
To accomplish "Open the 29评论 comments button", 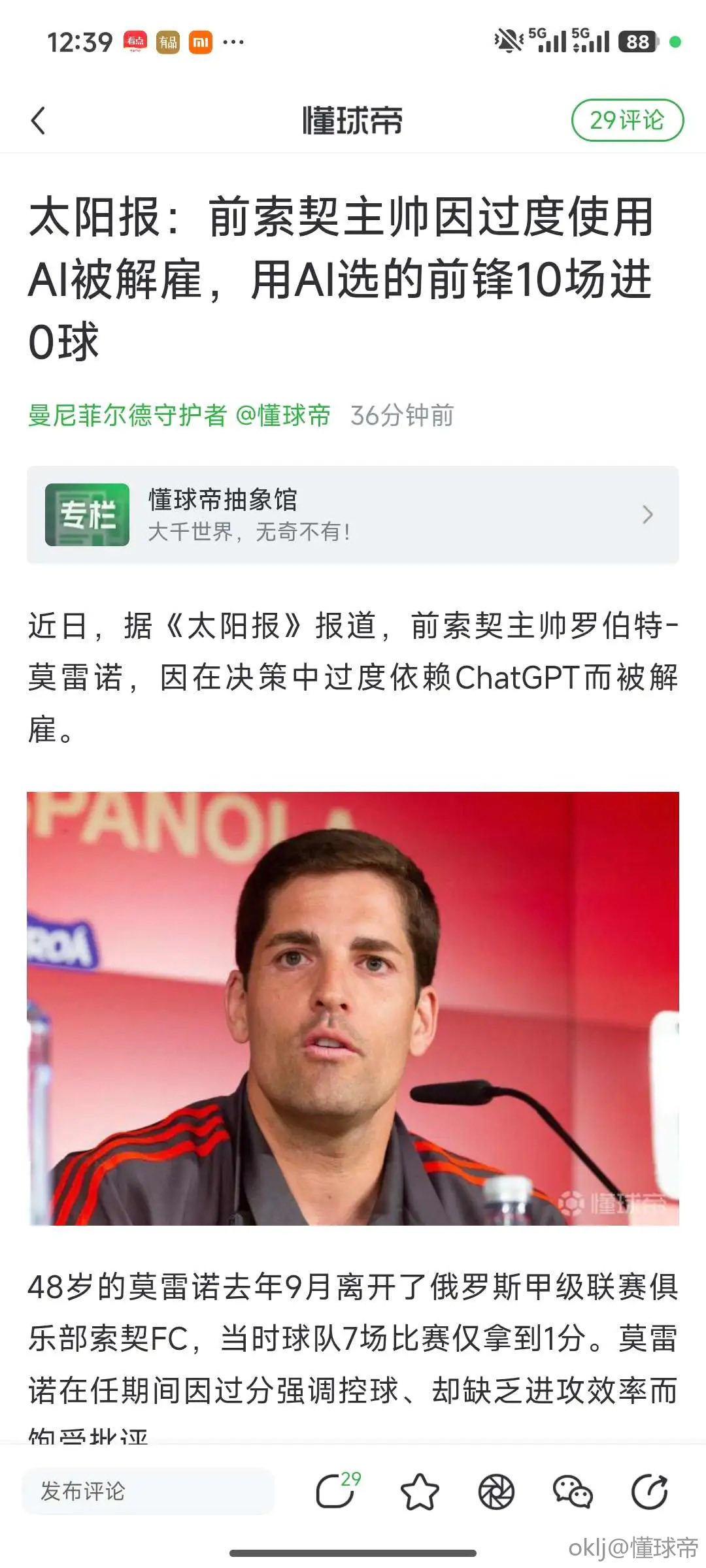I will coord(627,120).
